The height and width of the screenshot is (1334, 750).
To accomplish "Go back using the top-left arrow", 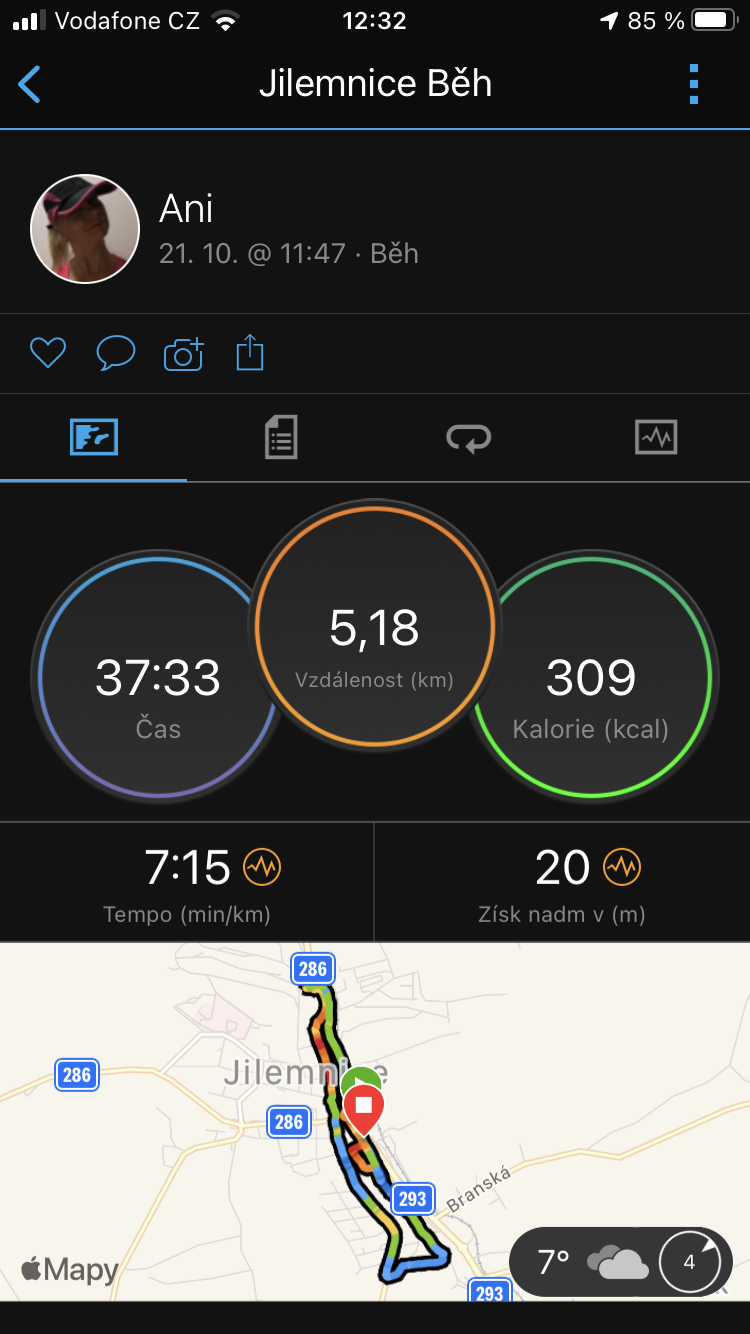I will pos(30,84).
